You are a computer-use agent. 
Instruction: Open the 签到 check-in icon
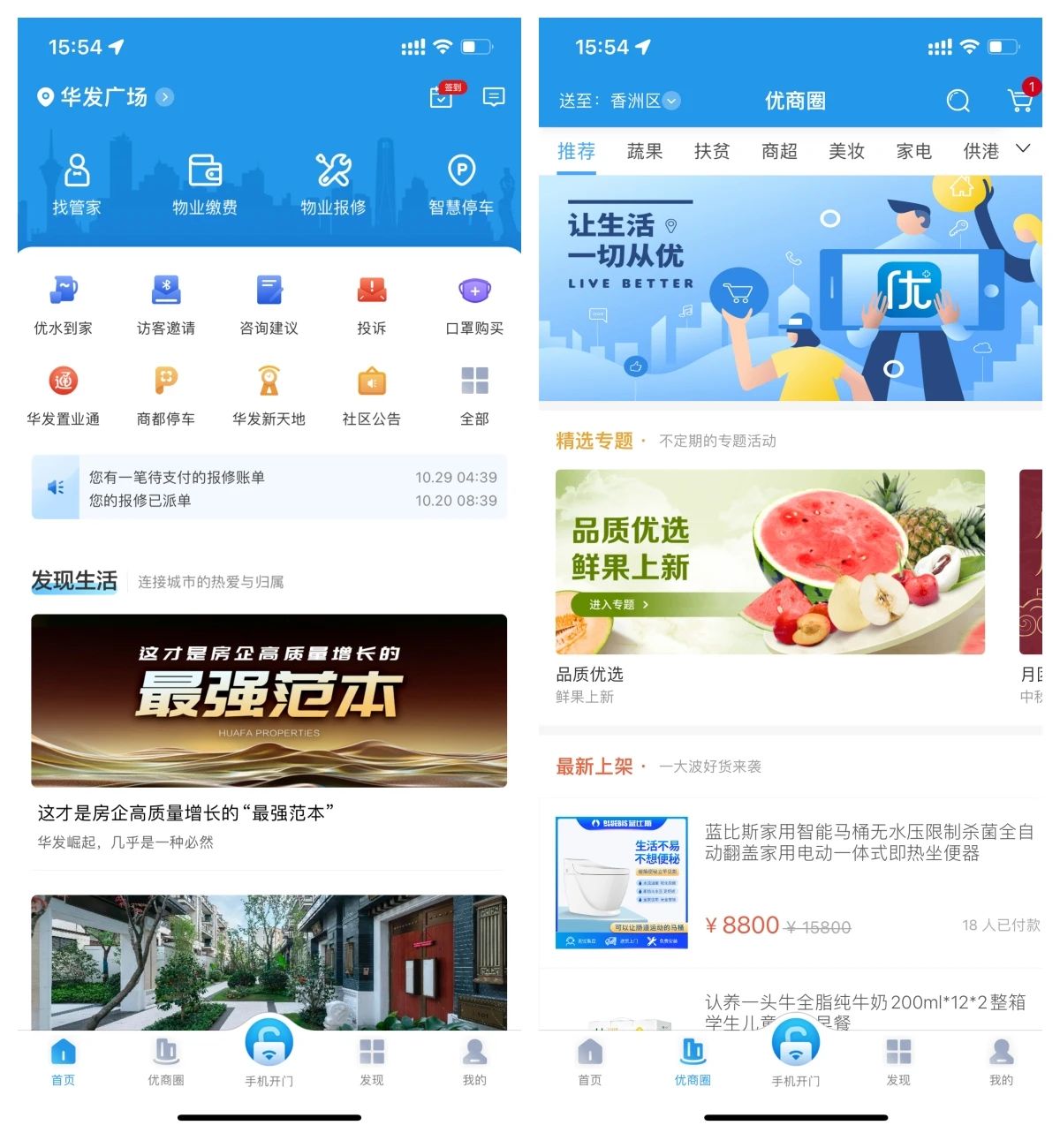coord(443,96)
